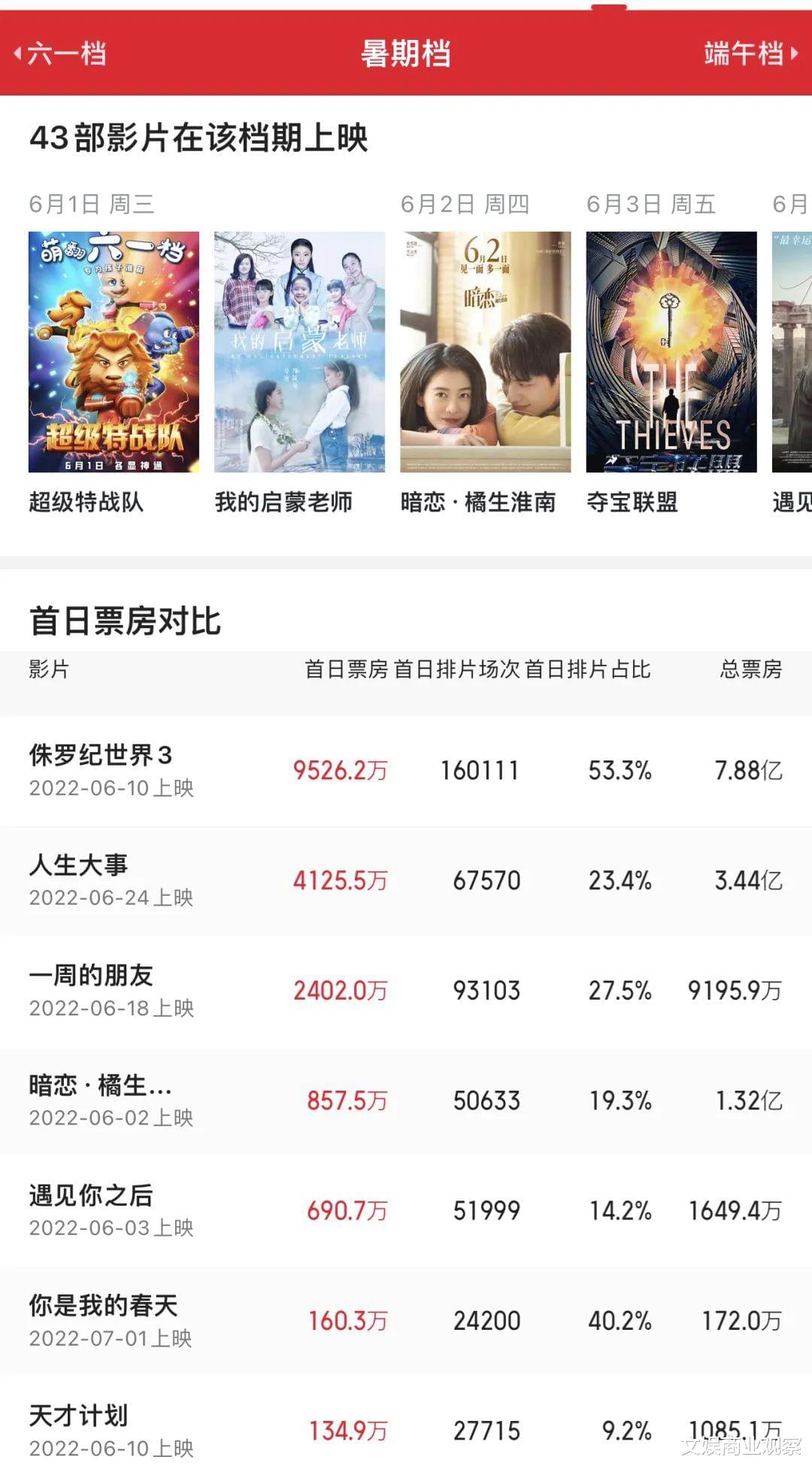
Task: Open the 你是我的春天 box office row
Action: coord(406,1320)
